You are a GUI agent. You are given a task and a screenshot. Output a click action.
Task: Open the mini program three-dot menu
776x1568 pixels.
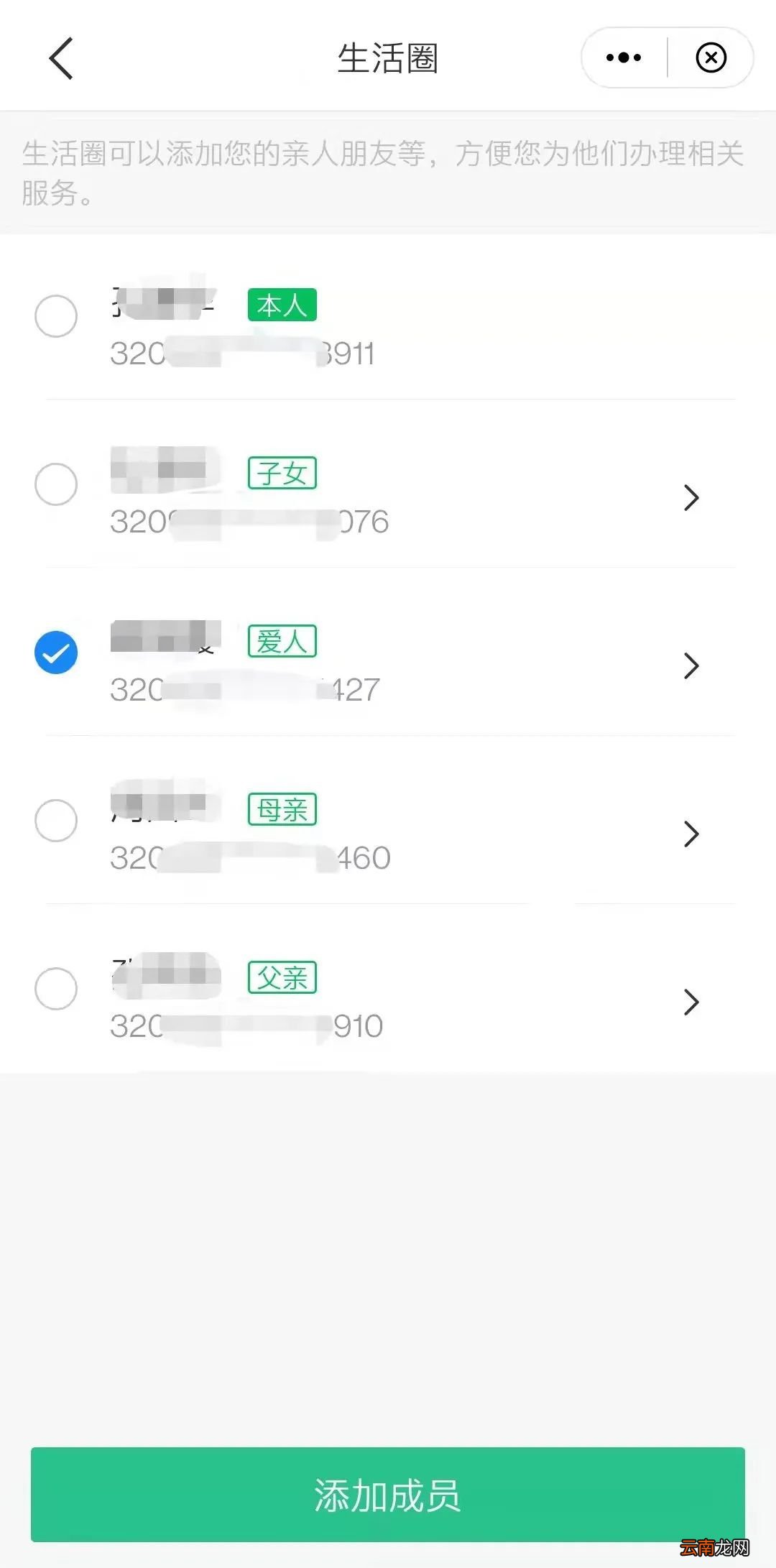tap(624, 57)
